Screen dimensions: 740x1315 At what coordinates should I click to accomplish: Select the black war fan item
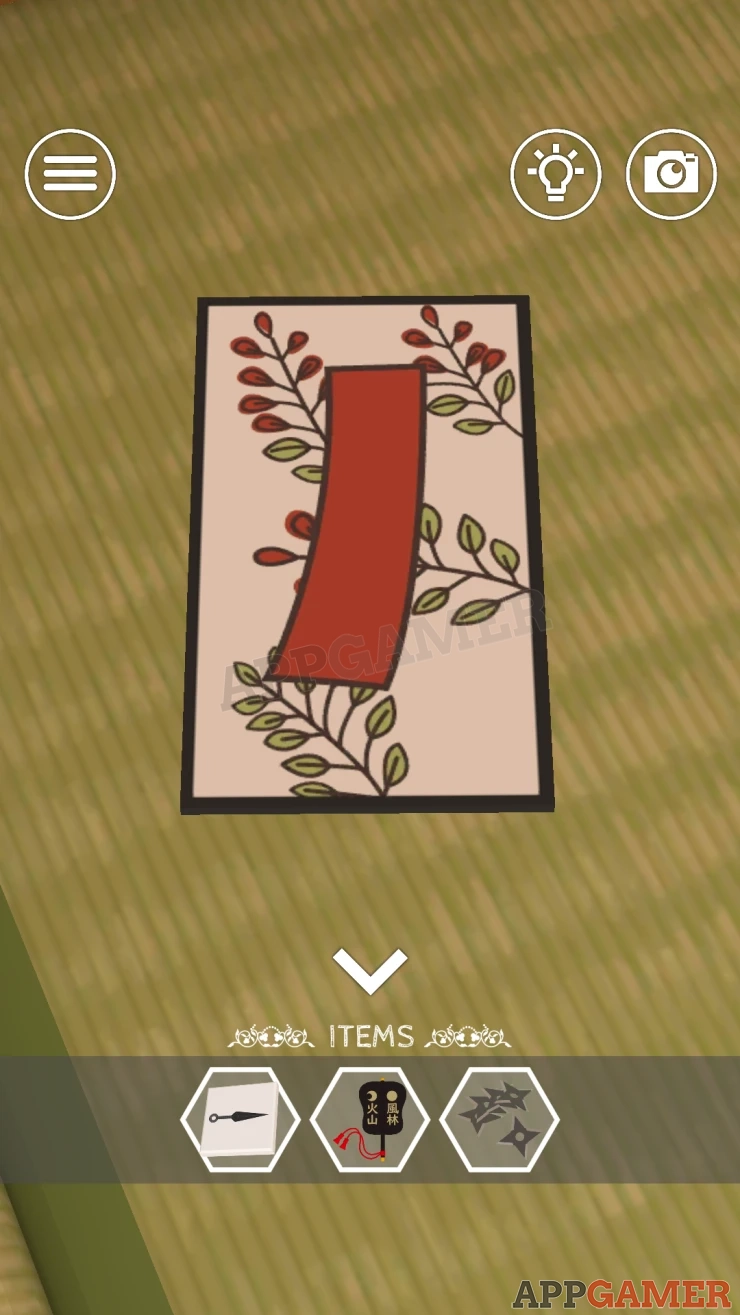coord(370,1119)
